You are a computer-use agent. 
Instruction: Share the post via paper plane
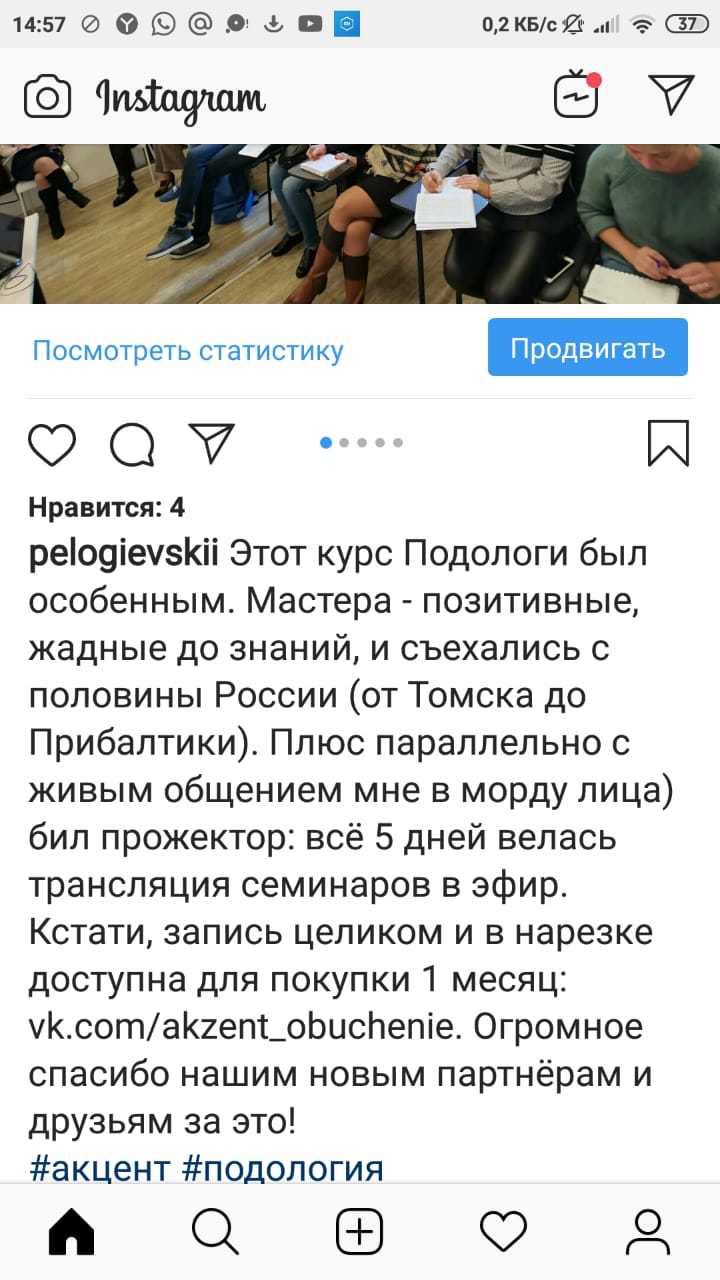pos(211,444)
